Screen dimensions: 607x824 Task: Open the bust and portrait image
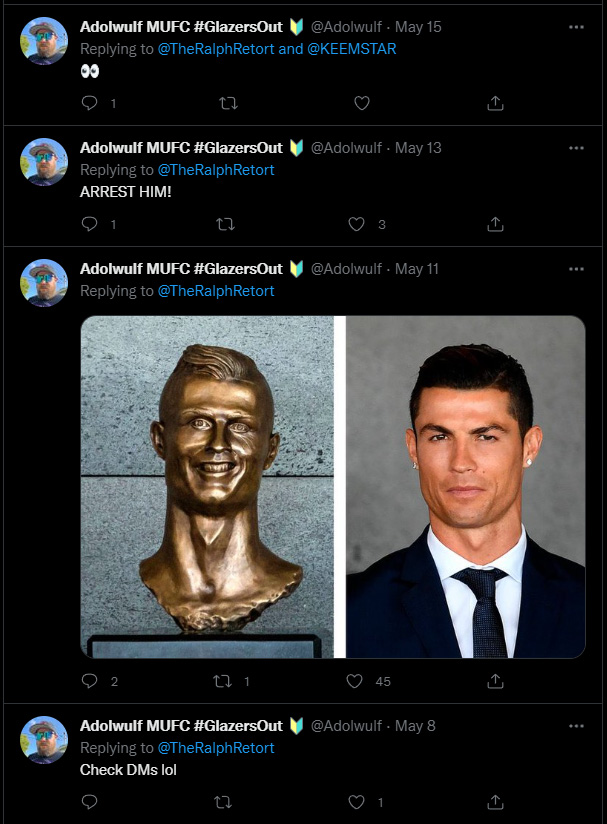click(x=333, y=487)
